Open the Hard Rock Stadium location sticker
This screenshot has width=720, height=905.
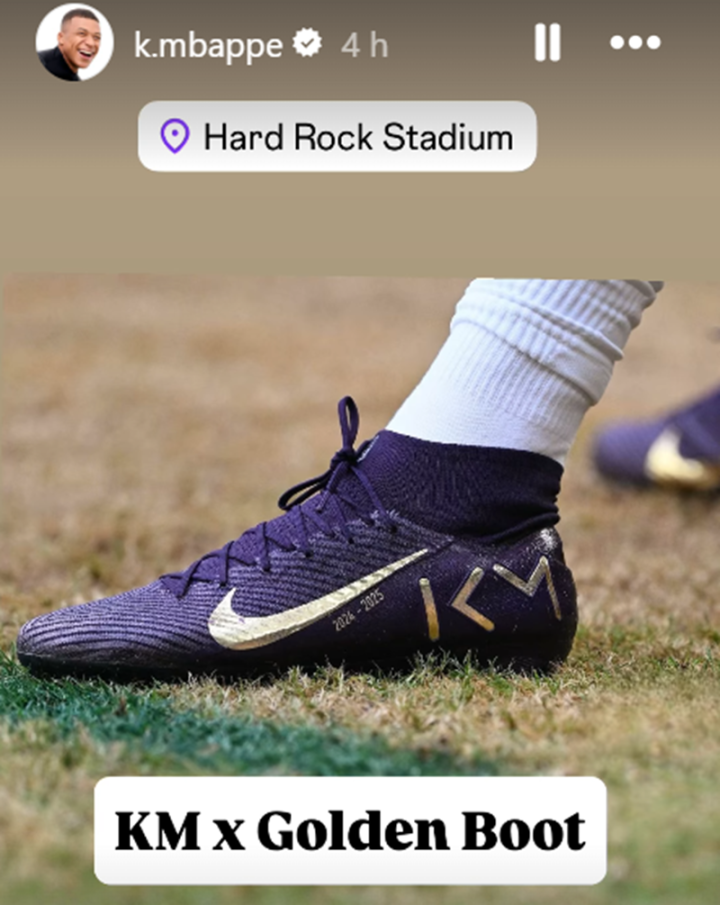point(337,136)
